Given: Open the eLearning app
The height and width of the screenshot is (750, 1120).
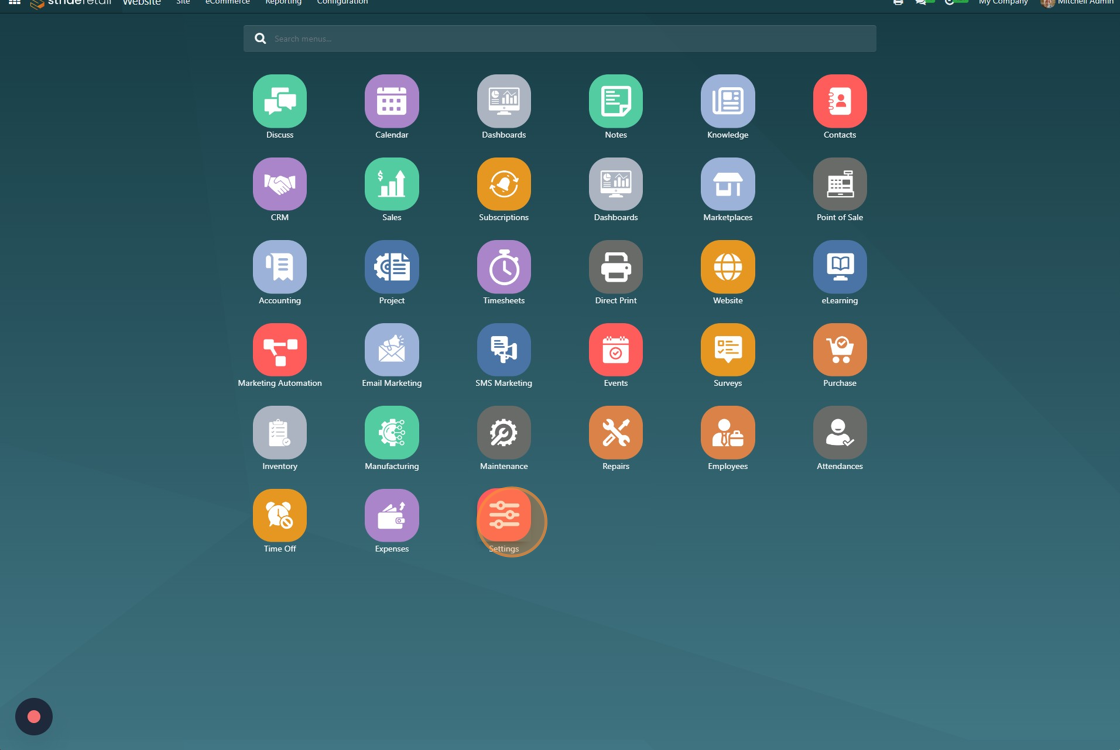Looking at the screenshot, I should [840, 267].
